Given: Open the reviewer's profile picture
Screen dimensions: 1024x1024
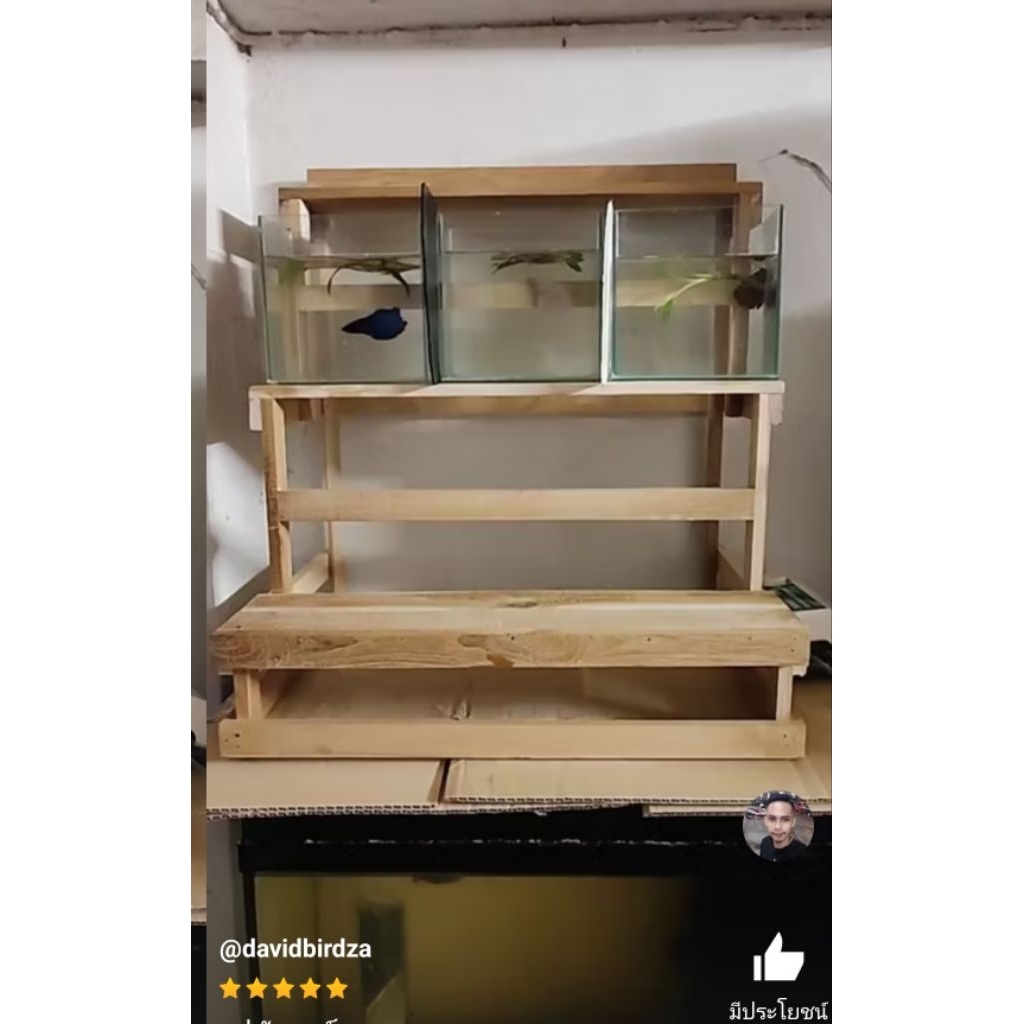Looking at the screenshot, I should point(778,826).
